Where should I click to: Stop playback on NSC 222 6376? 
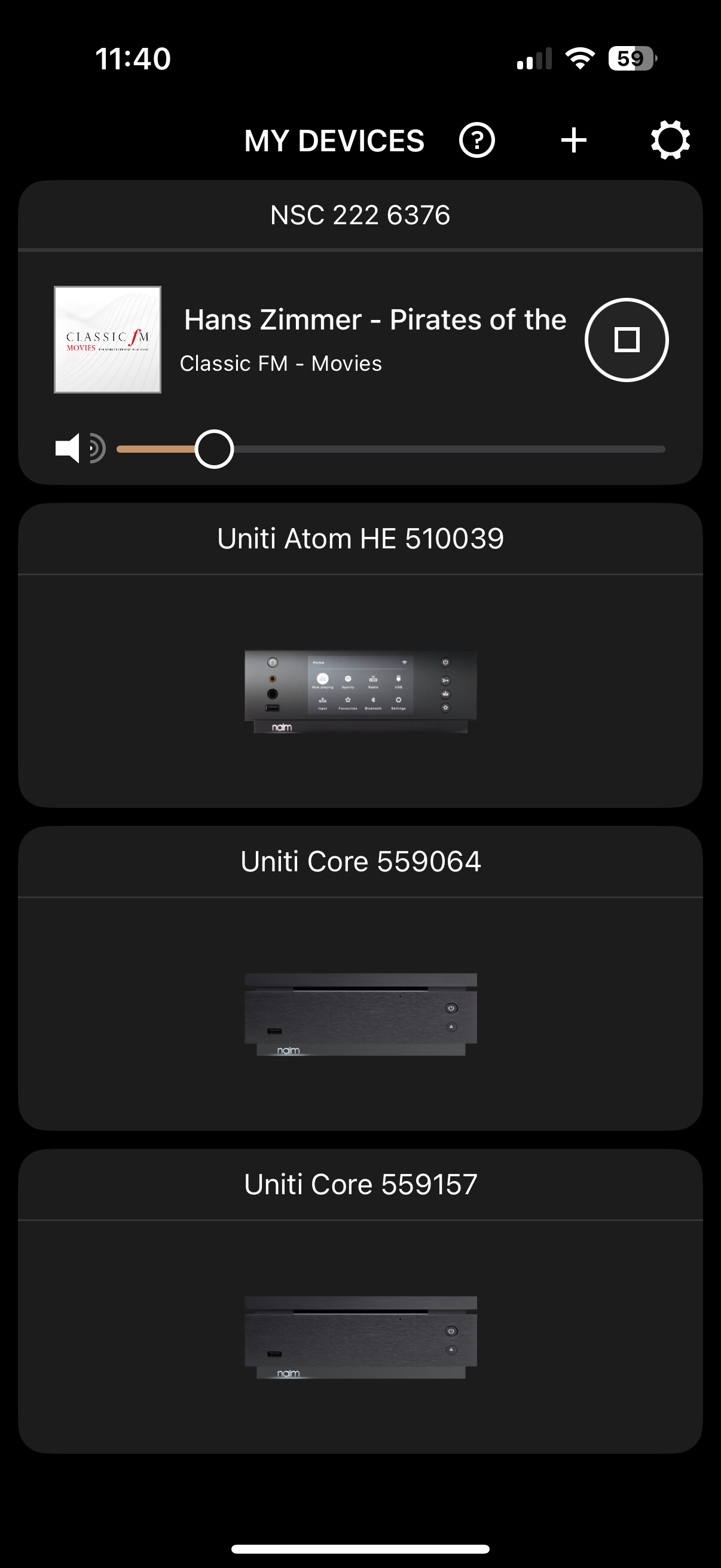pos(626,340)
